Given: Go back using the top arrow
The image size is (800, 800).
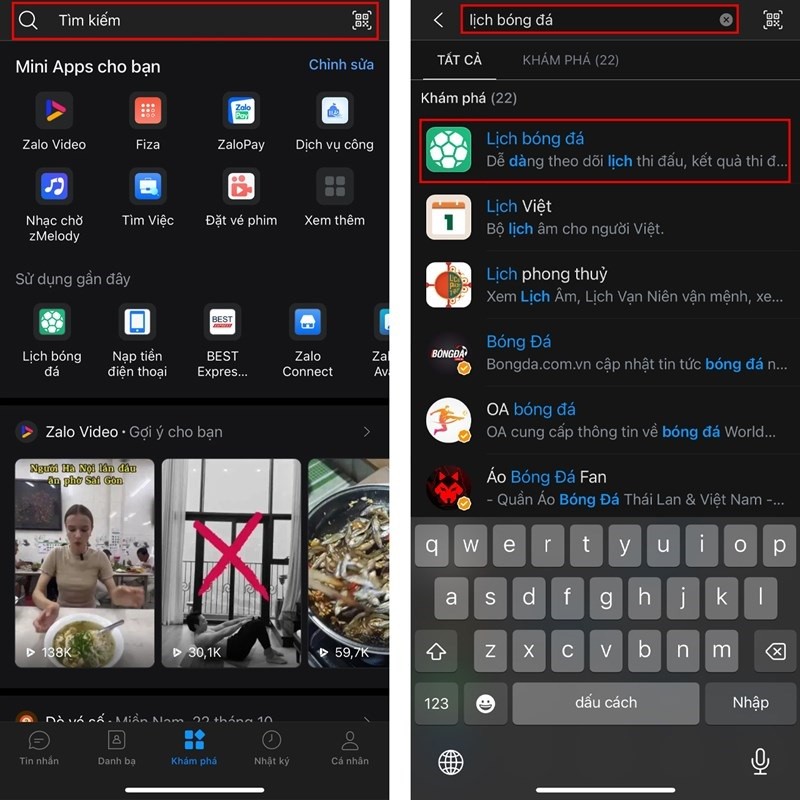Looking at the screenshot, I should pyautogui.click(x=438, y=20).
